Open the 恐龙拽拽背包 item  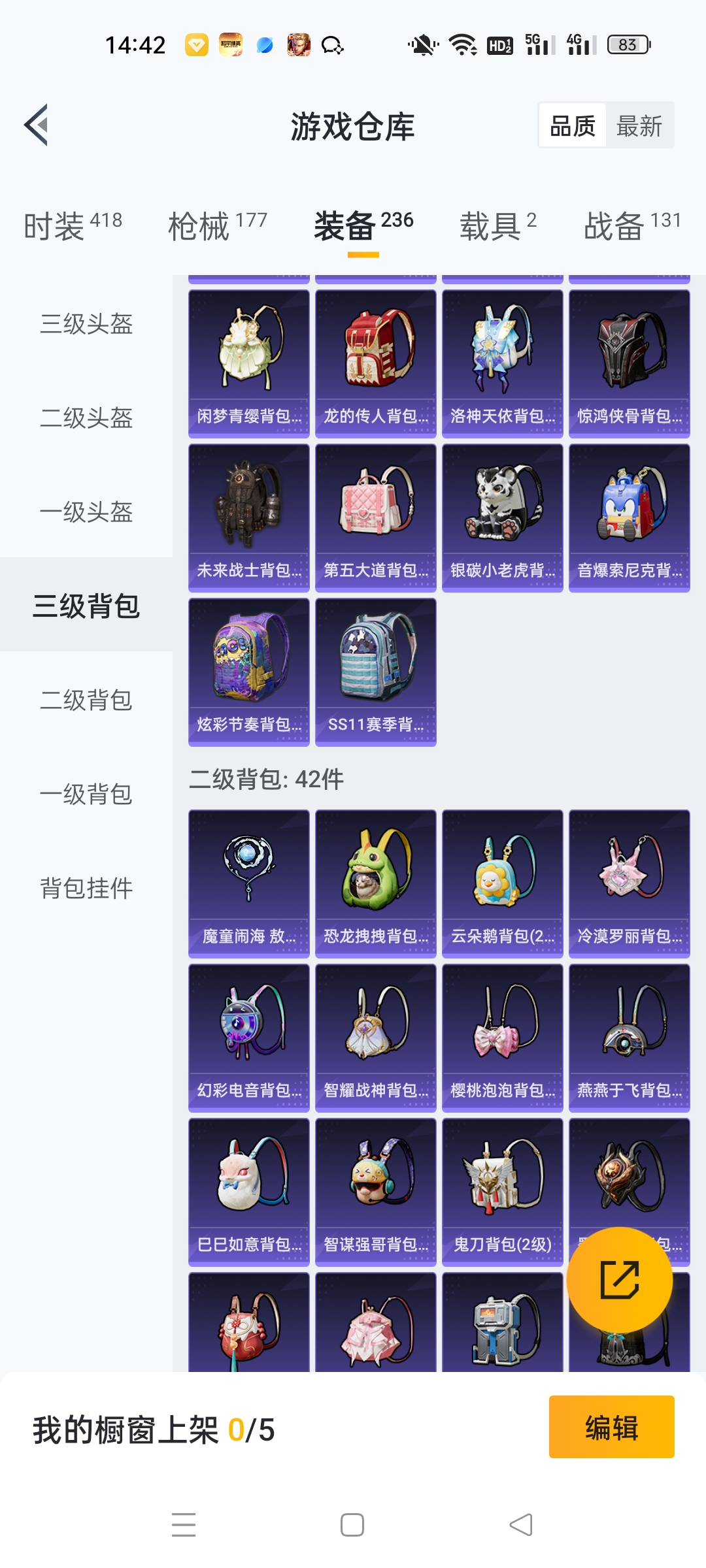pyautogui.click(x=375, y=883)
